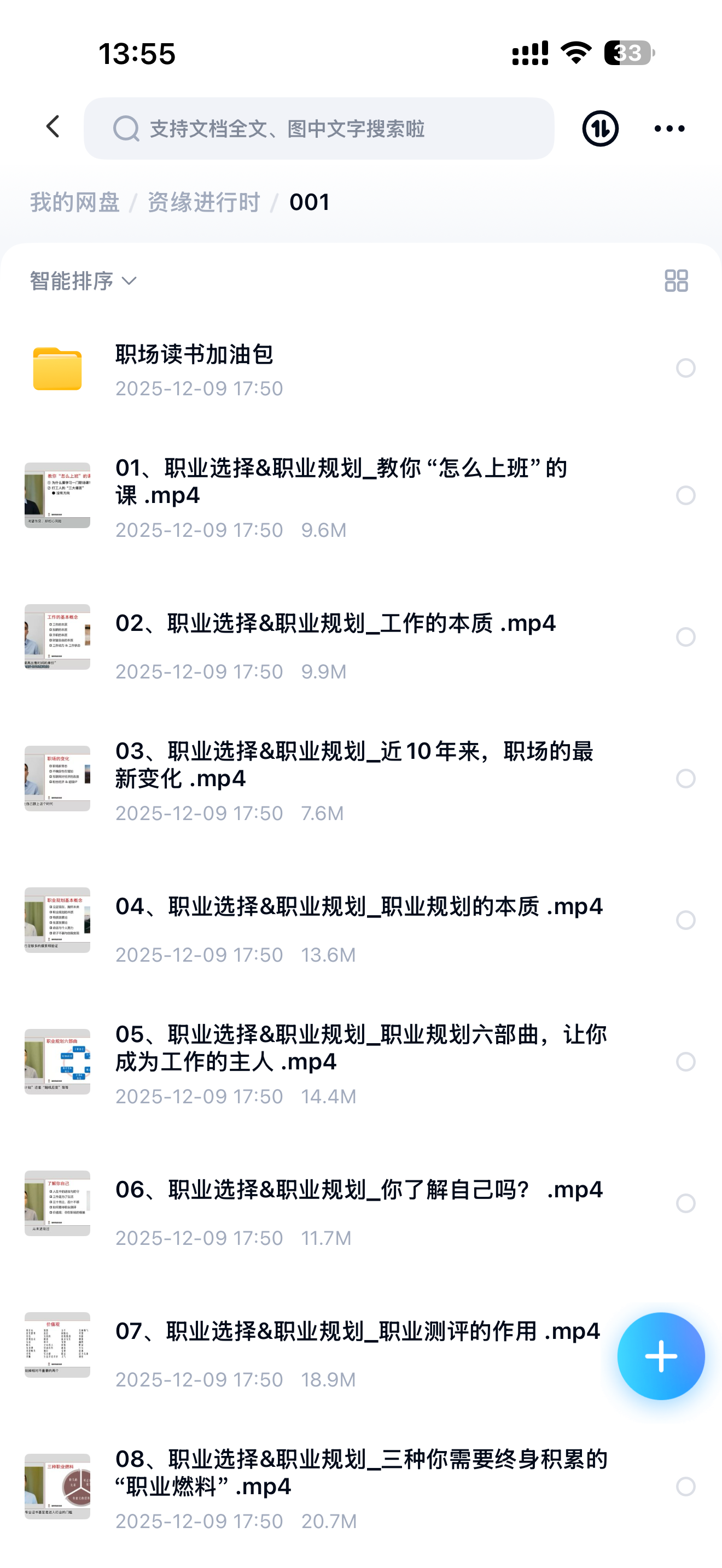Screen dimensions: 722x1568
Task: Select the 职场读书加油包 folder checkbox
Action: click(x=685, y=367)
